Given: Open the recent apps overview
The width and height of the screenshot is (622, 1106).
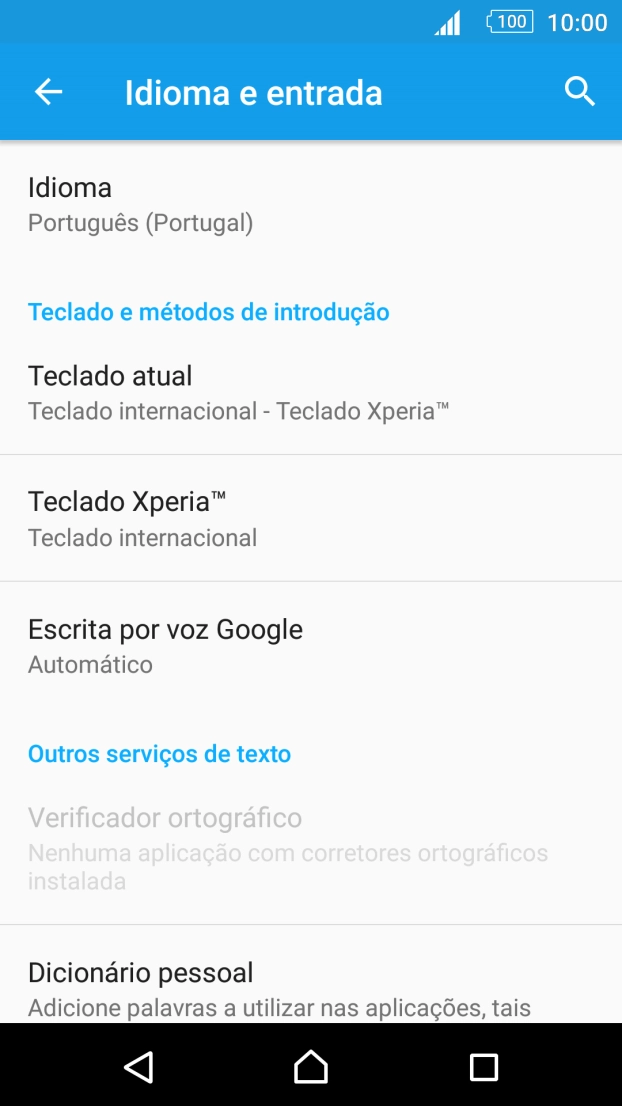Looking at the screenshot, I should (484, 1066).
